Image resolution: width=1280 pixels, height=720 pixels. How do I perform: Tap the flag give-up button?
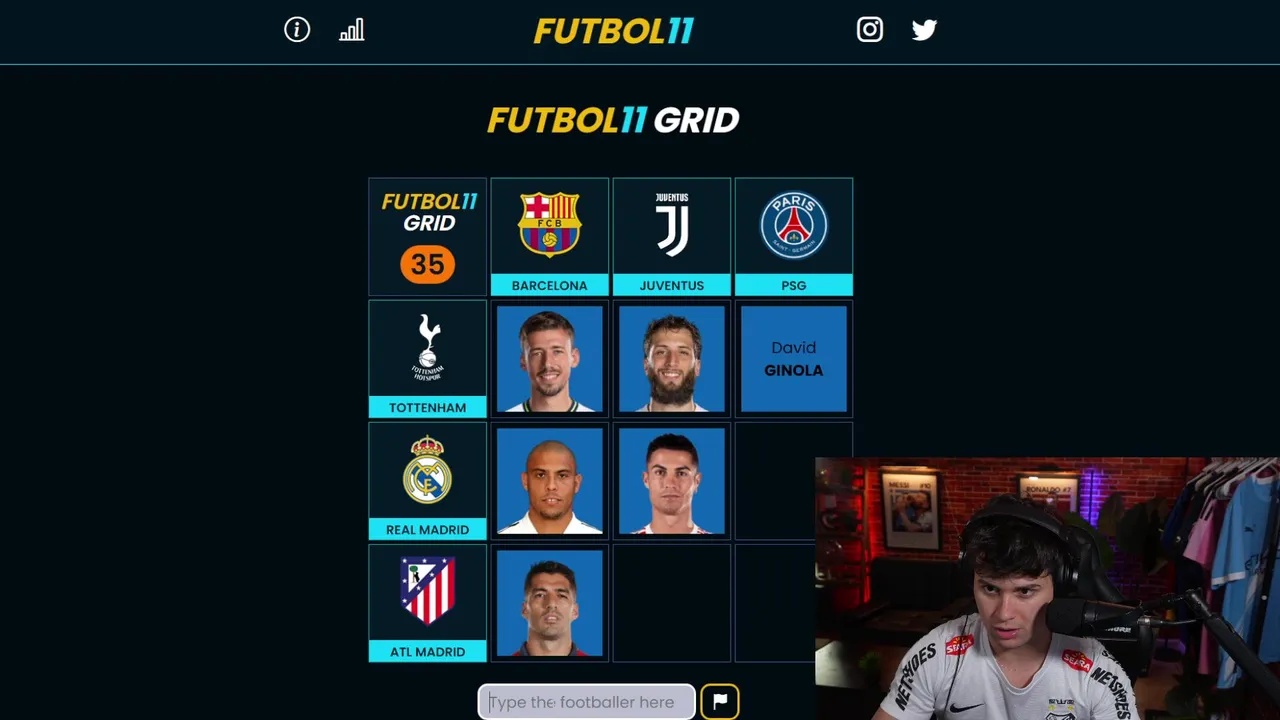click(x=720, y=702)
